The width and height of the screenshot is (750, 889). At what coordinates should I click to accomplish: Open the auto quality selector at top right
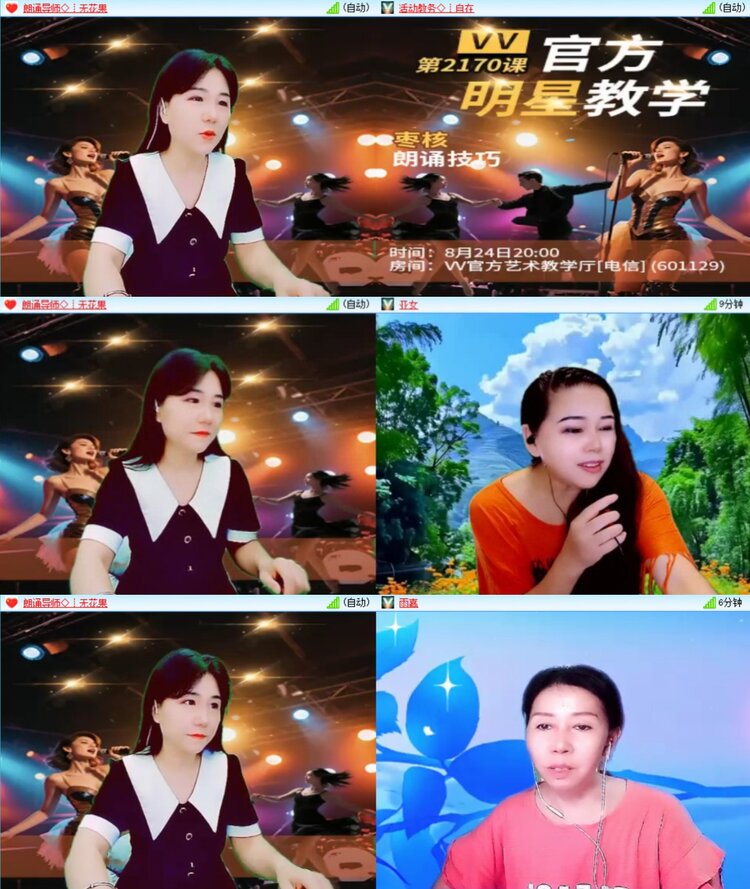click(x=731, y=8)
